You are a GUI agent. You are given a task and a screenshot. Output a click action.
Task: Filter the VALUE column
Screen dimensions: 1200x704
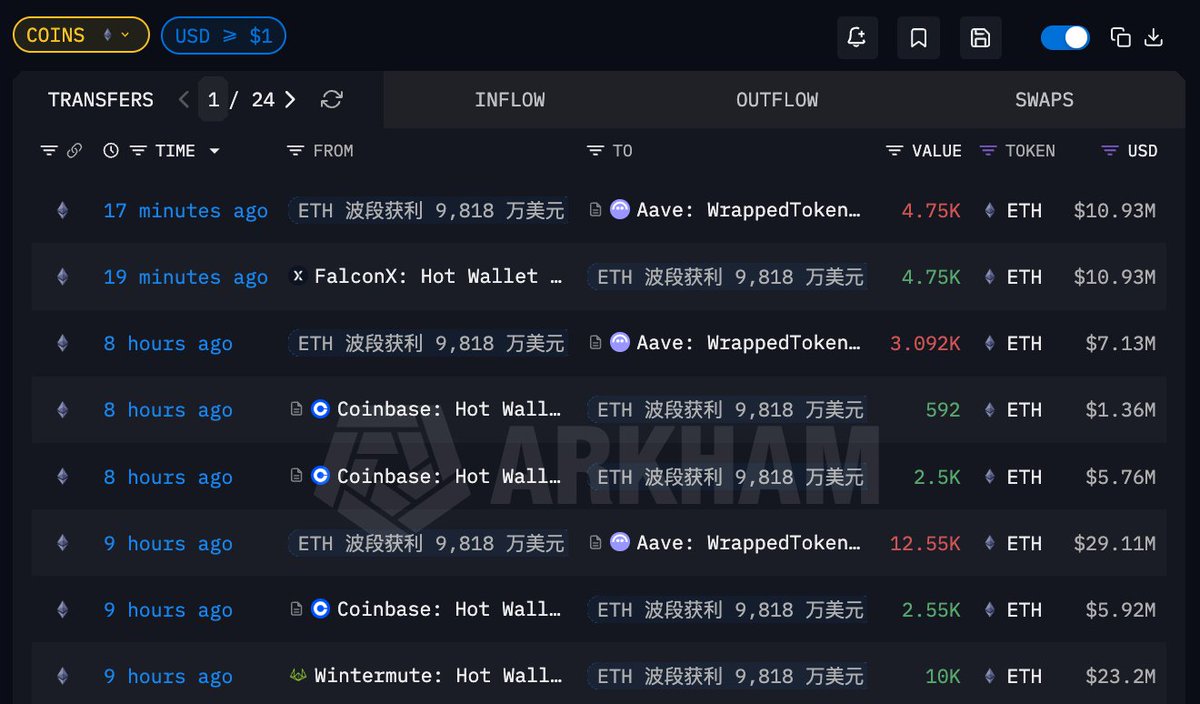click(895, 151)
